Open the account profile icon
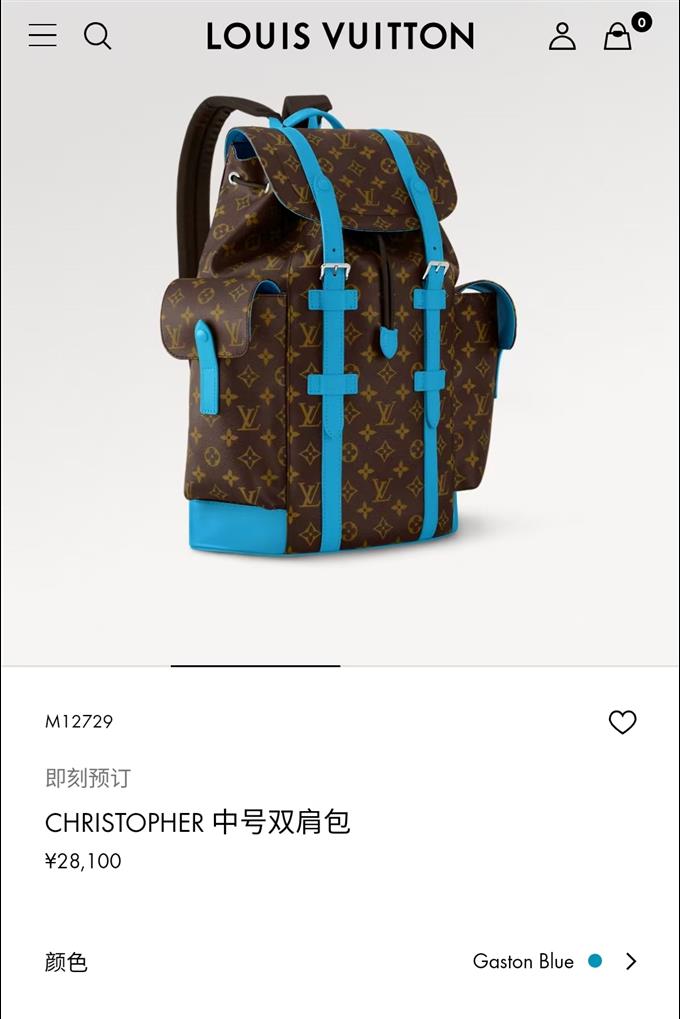680x1019 pixels. click(x=562, y=36)
